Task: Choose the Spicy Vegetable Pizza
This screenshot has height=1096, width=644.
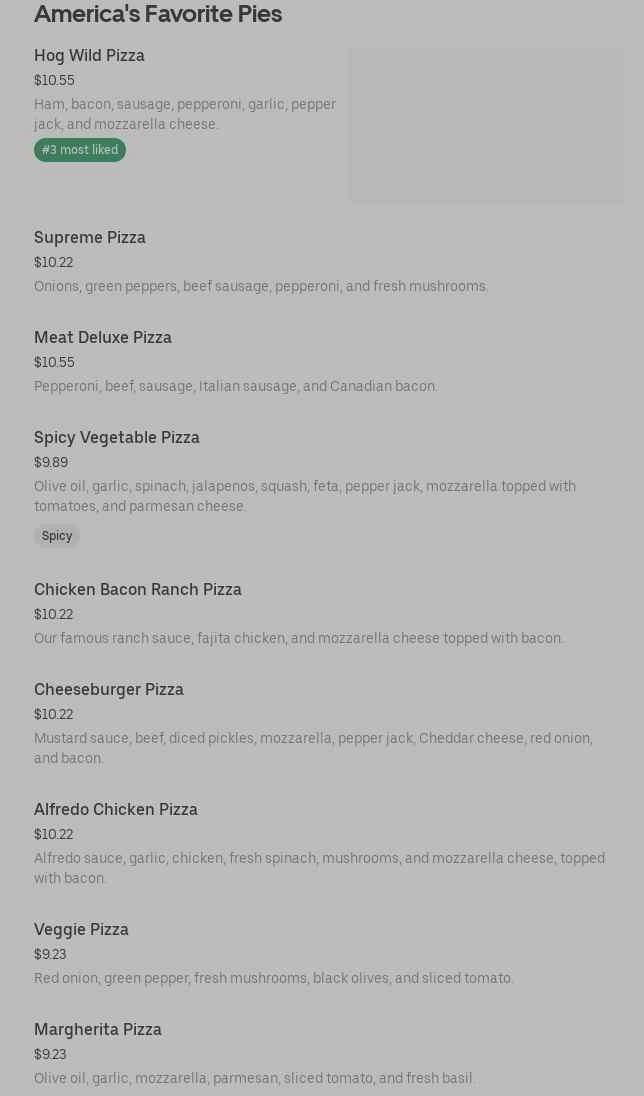Action: [117, 438]
